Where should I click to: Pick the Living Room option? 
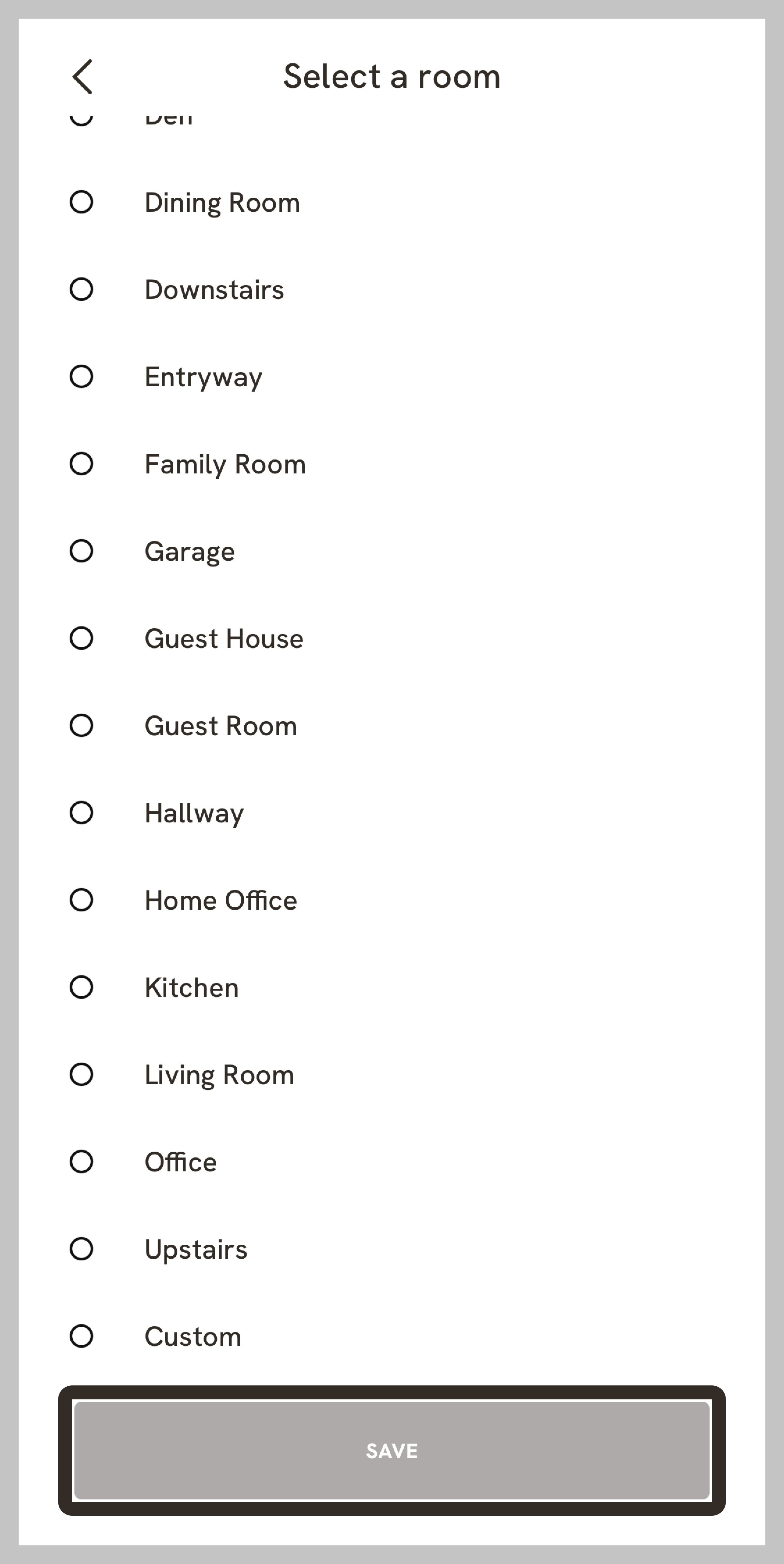(81, 1075)
